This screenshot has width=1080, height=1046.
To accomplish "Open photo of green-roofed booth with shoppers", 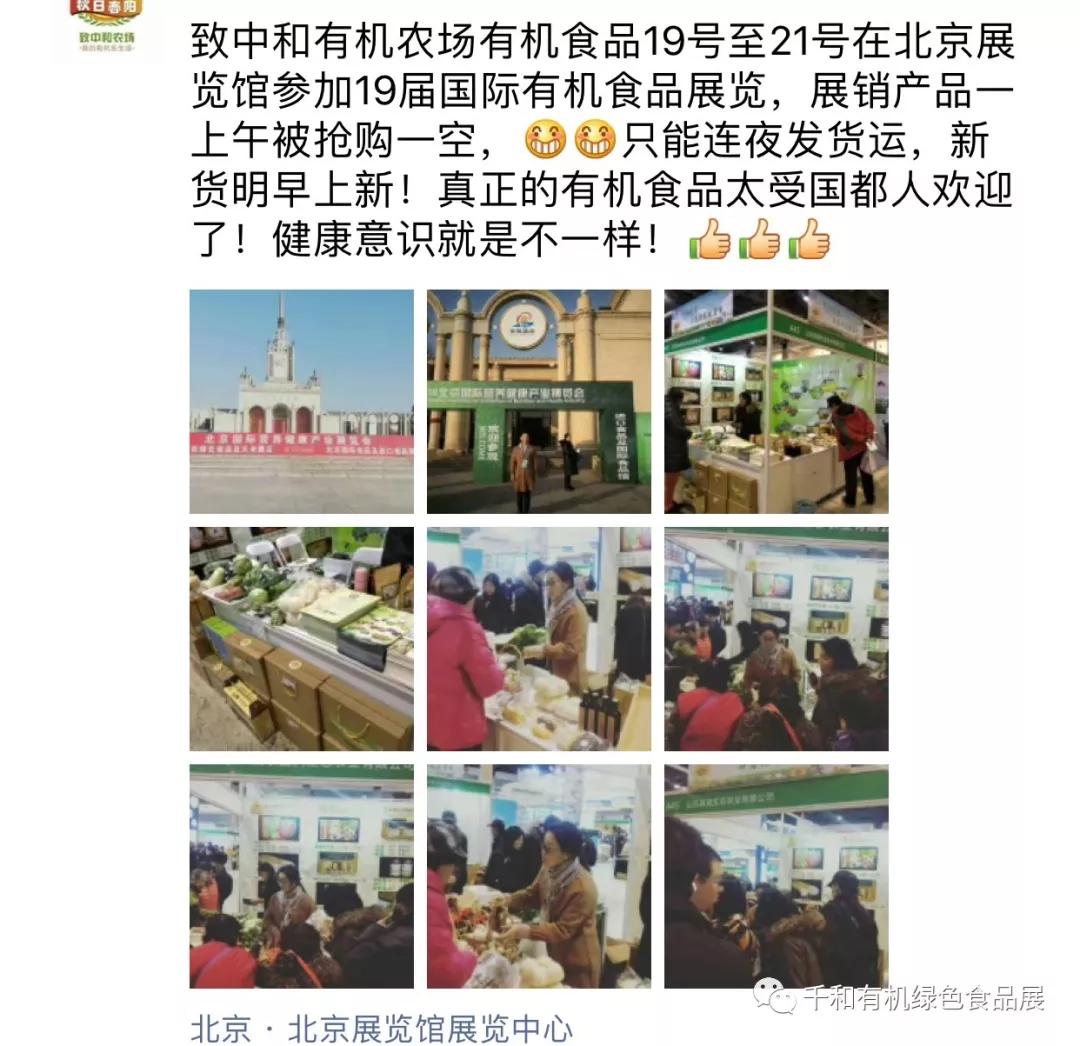I will pyautogui.click(x=776, y=402).
